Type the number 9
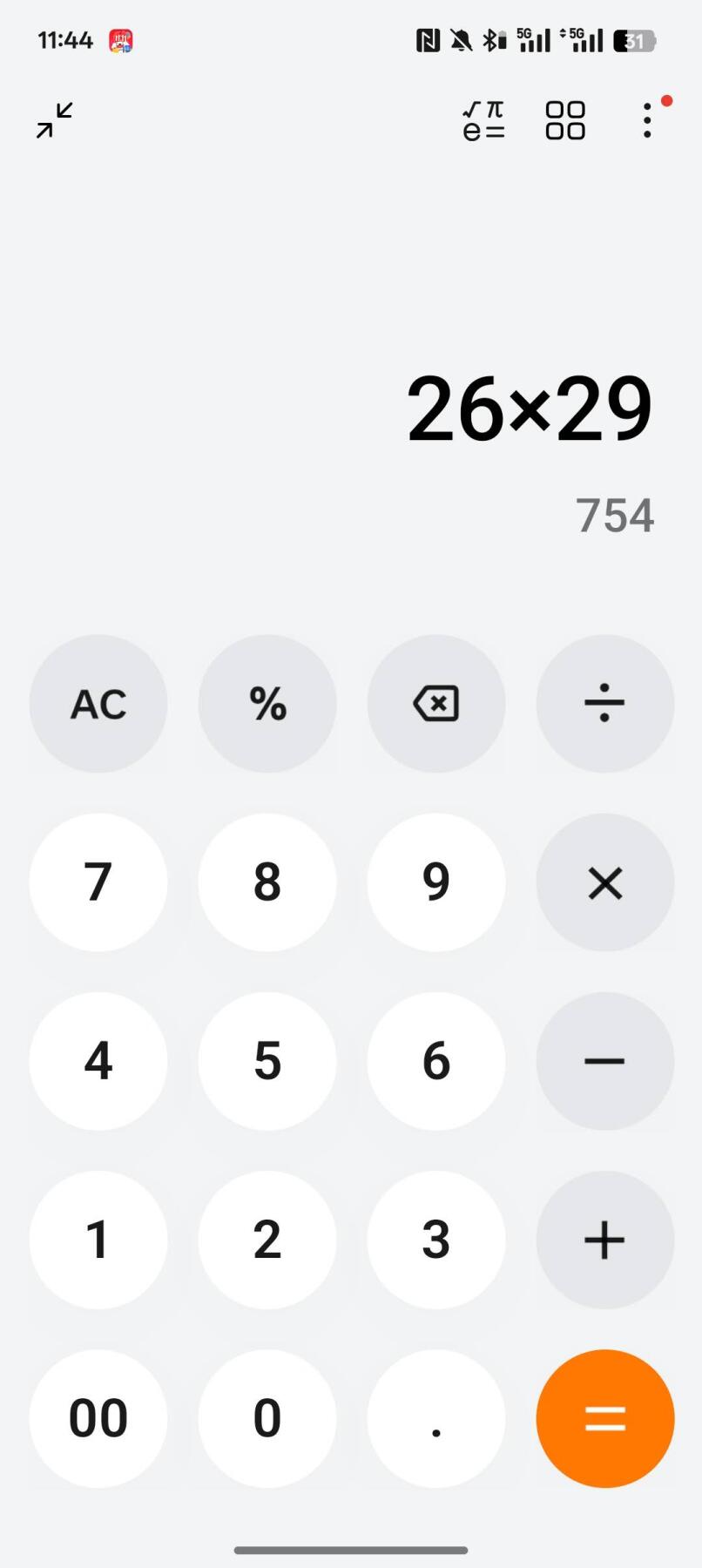 pyautogui.click(x=436, y=882)
